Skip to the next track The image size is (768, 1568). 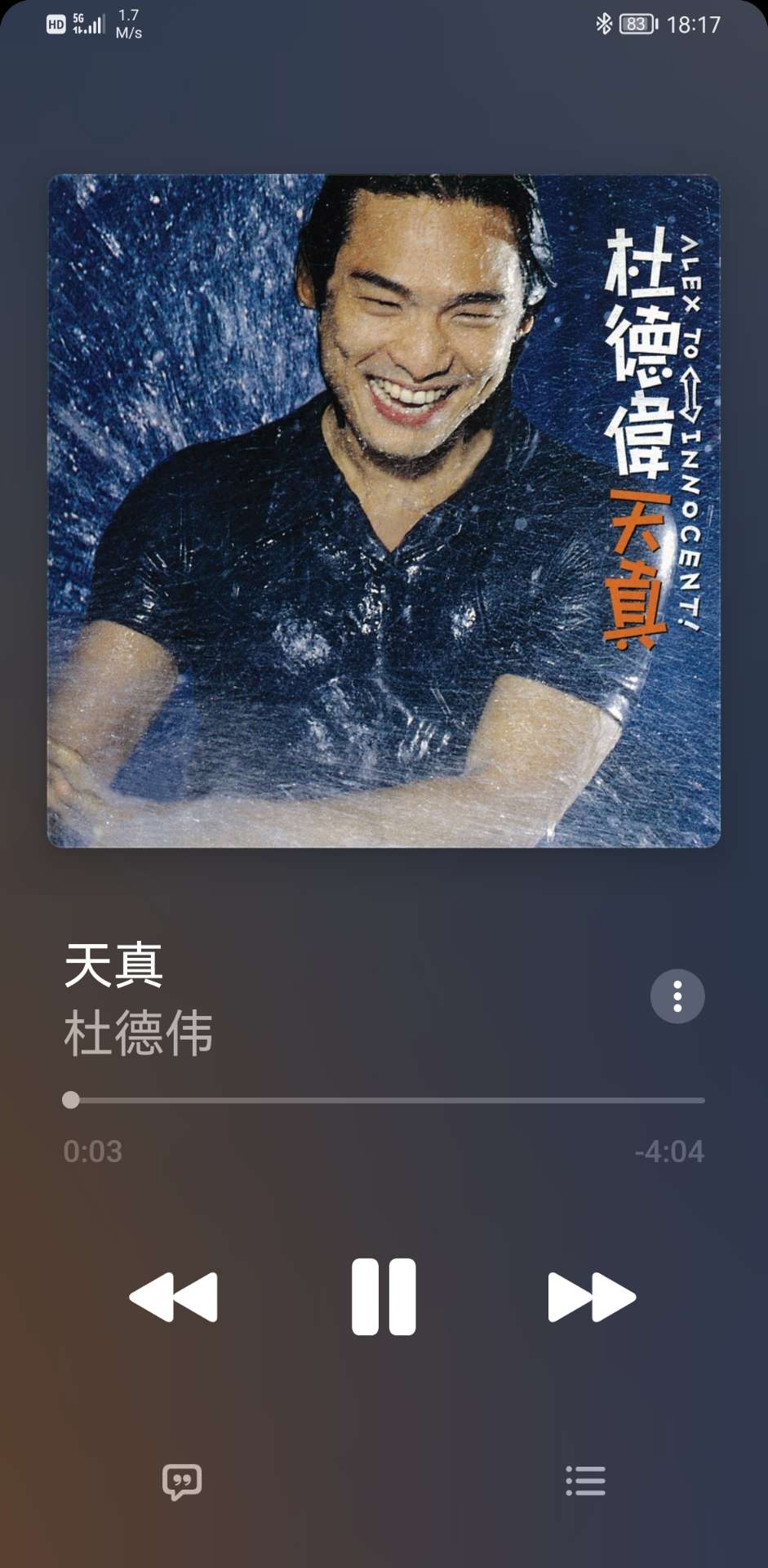click(x=592, y=1296)
